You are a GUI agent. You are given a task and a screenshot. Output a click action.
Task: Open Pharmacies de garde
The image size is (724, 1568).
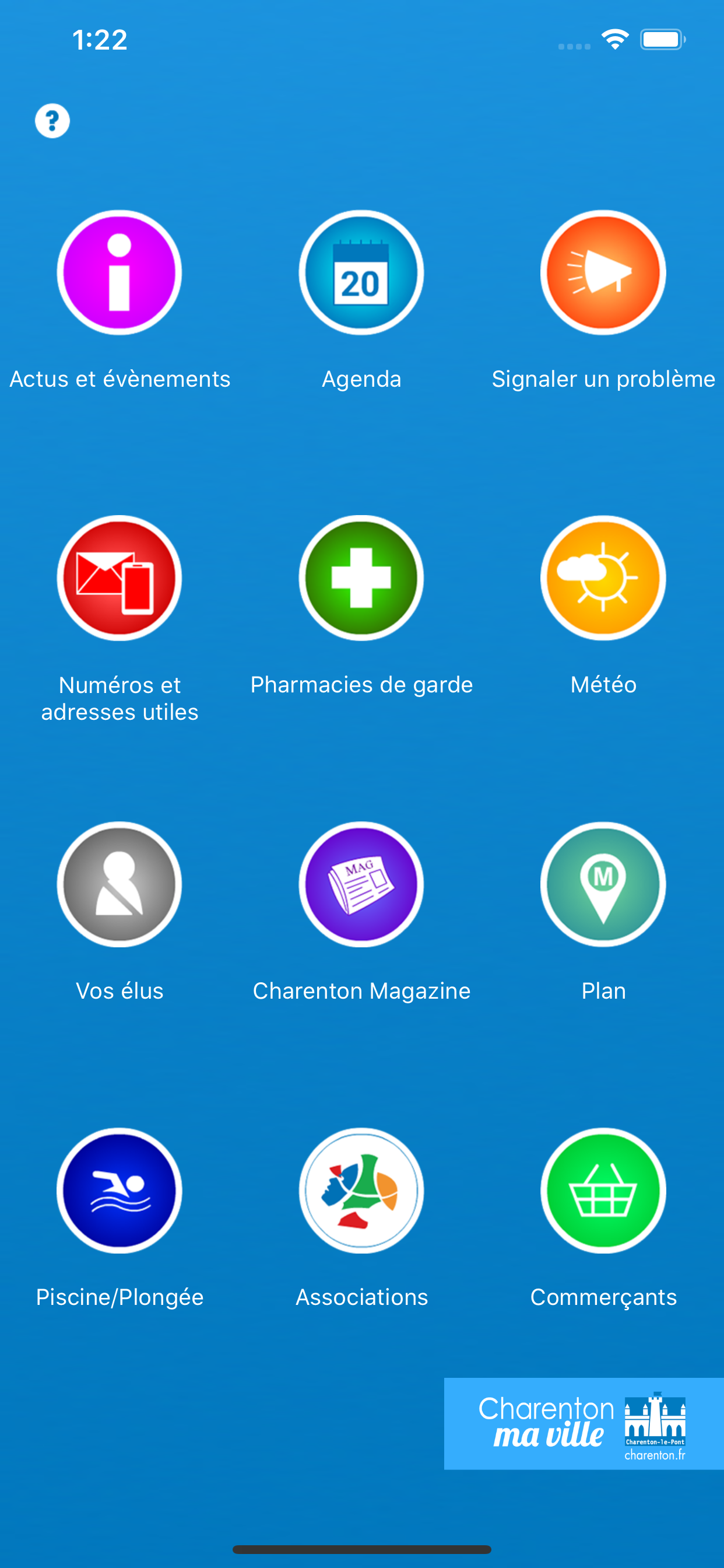pos(361,578)
